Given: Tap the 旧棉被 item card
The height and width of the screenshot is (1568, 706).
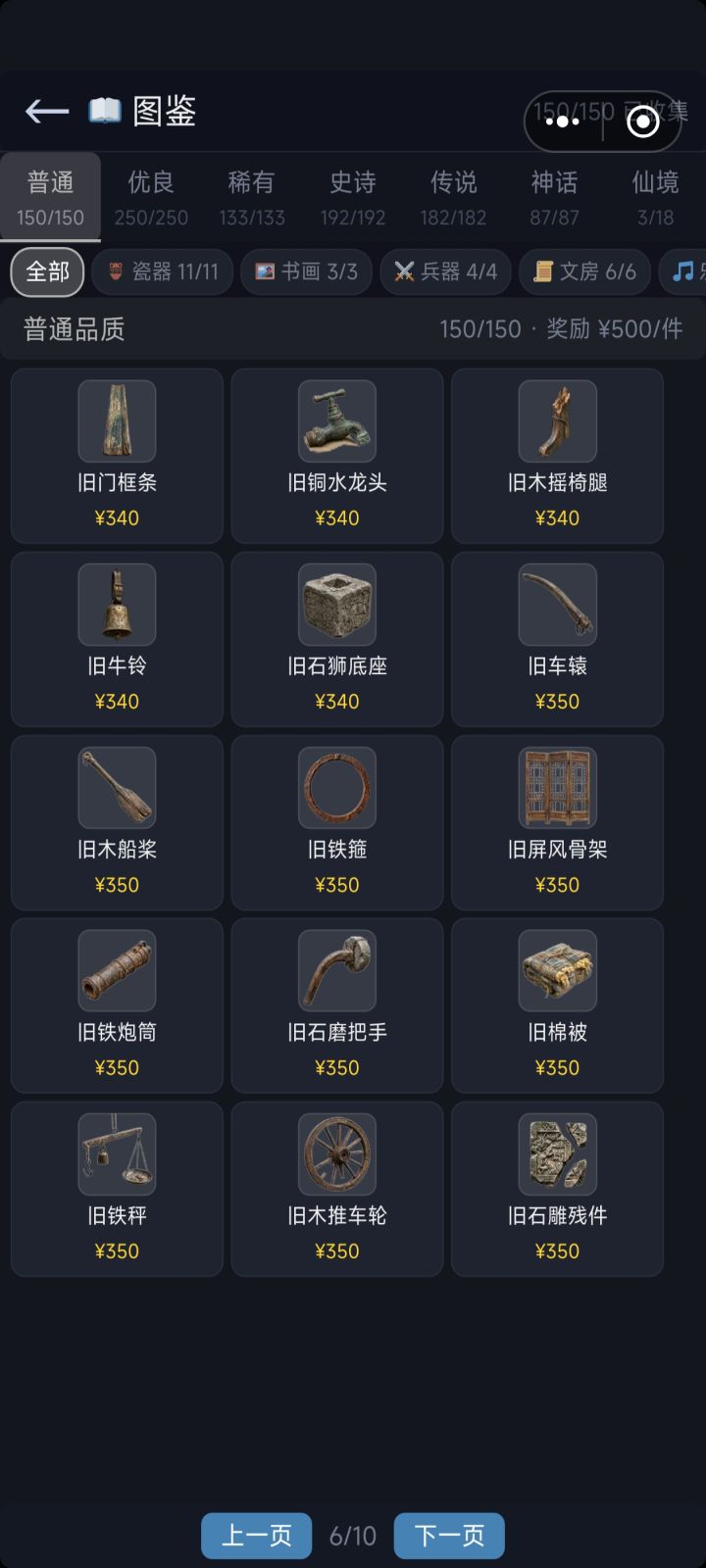Looking at the screenshot, I should point(557,1005).
